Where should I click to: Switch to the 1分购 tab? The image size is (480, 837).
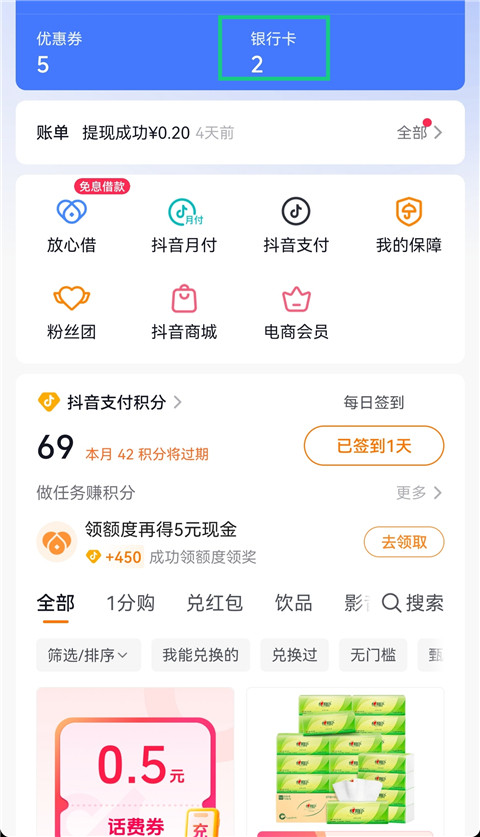(130, 603)
